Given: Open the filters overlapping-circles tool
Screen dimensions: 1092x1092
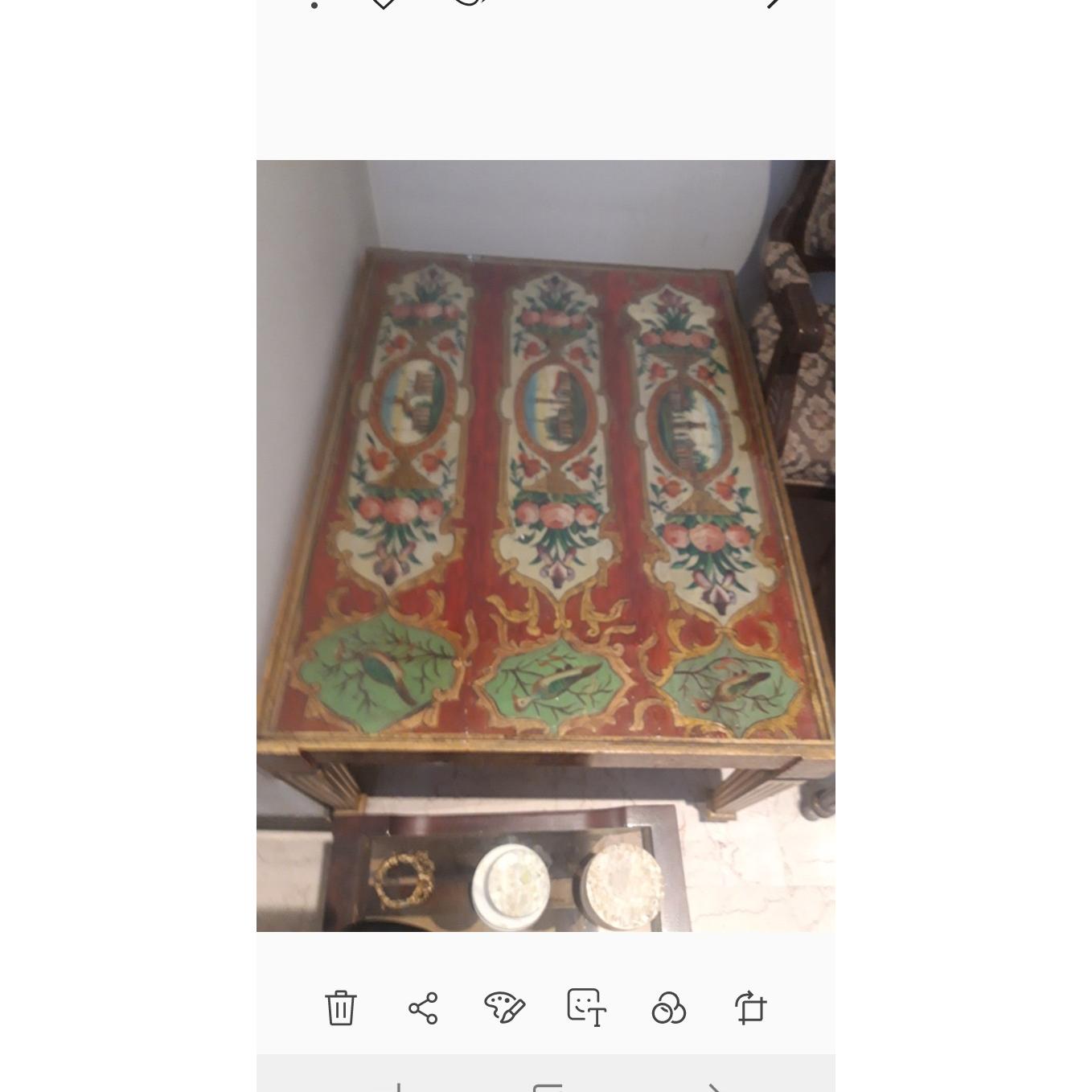Looking at the screenshot, I should coord(669,1008).
